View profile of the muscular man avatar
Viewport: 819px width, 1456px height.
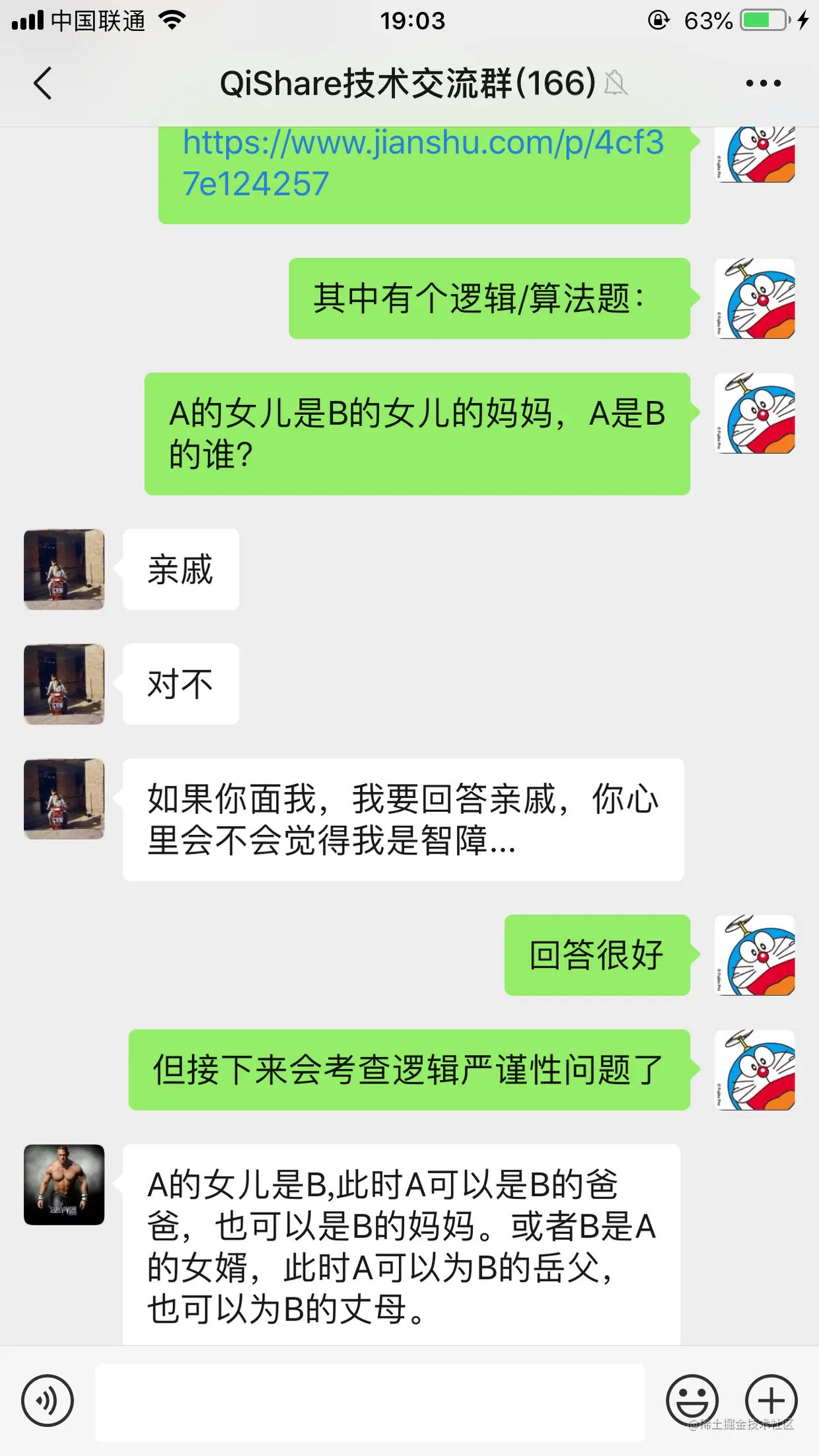pyautogui.click(x=64, y=1184)
